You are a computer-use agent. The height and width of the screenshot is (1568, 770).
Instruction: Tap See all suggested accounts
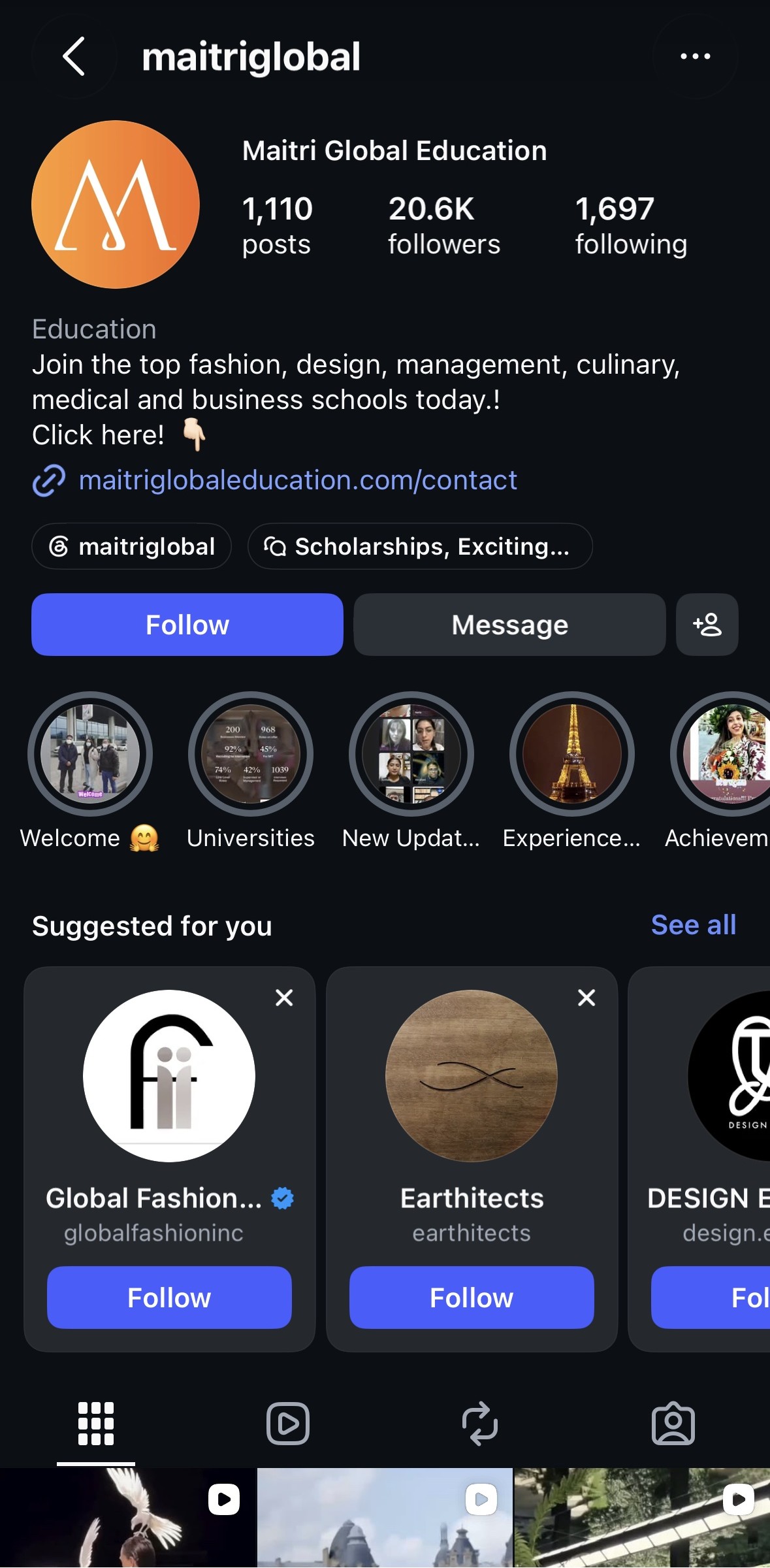(694, 925)
